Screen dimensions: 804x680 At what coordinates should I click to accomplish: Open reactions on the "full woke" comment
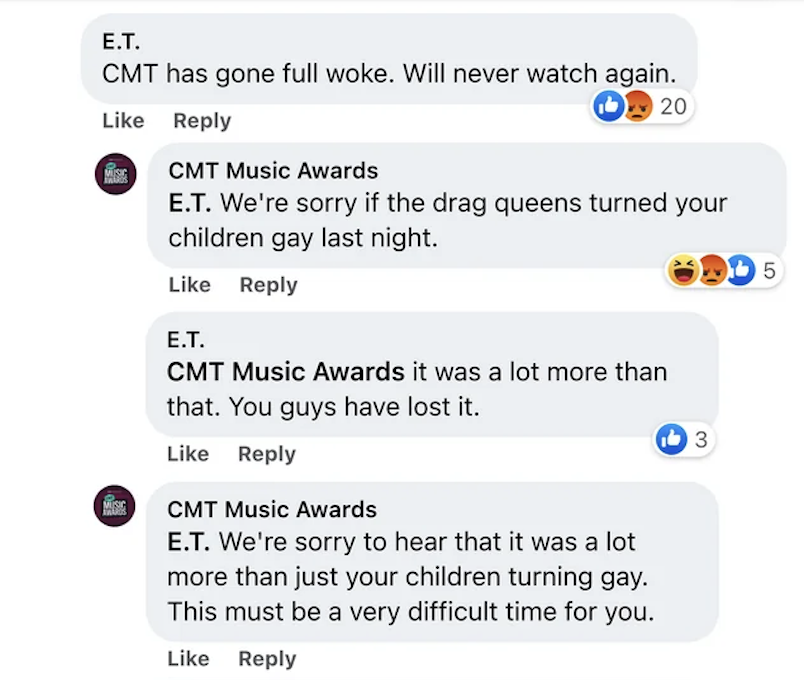642,106
